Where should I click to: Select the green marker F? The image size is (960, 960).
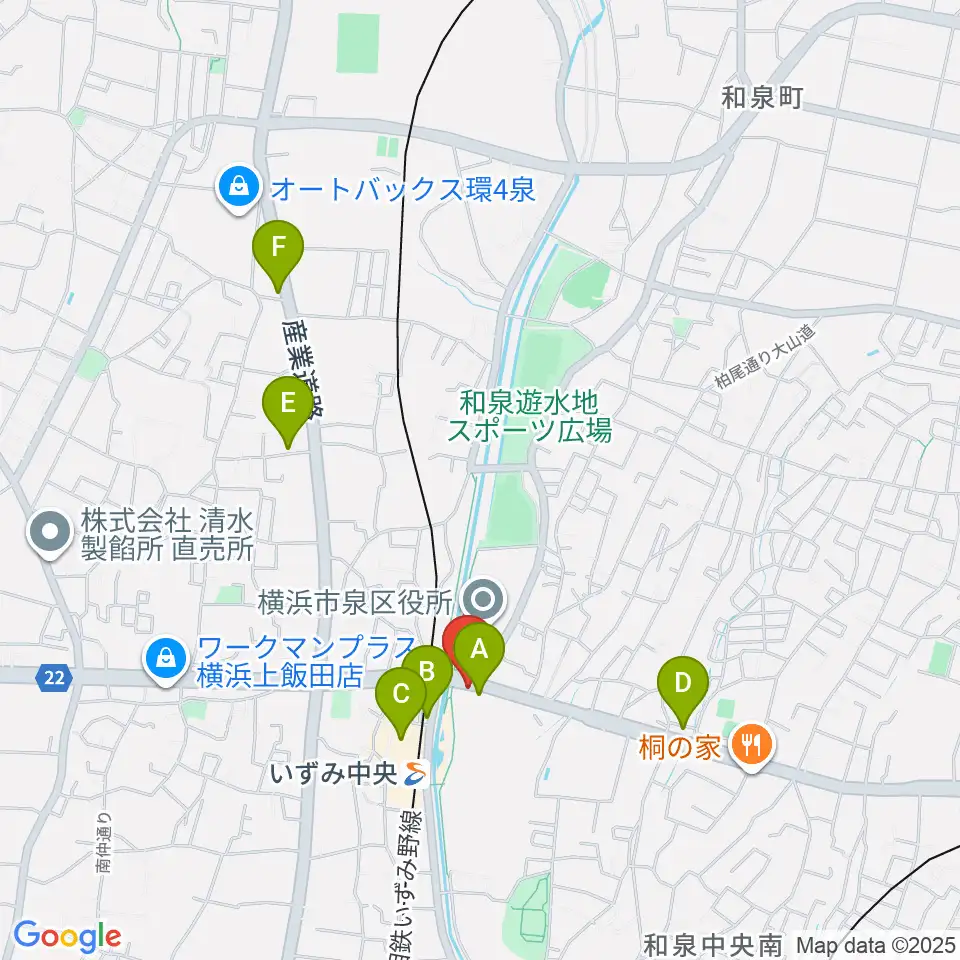tap(278, 255)
